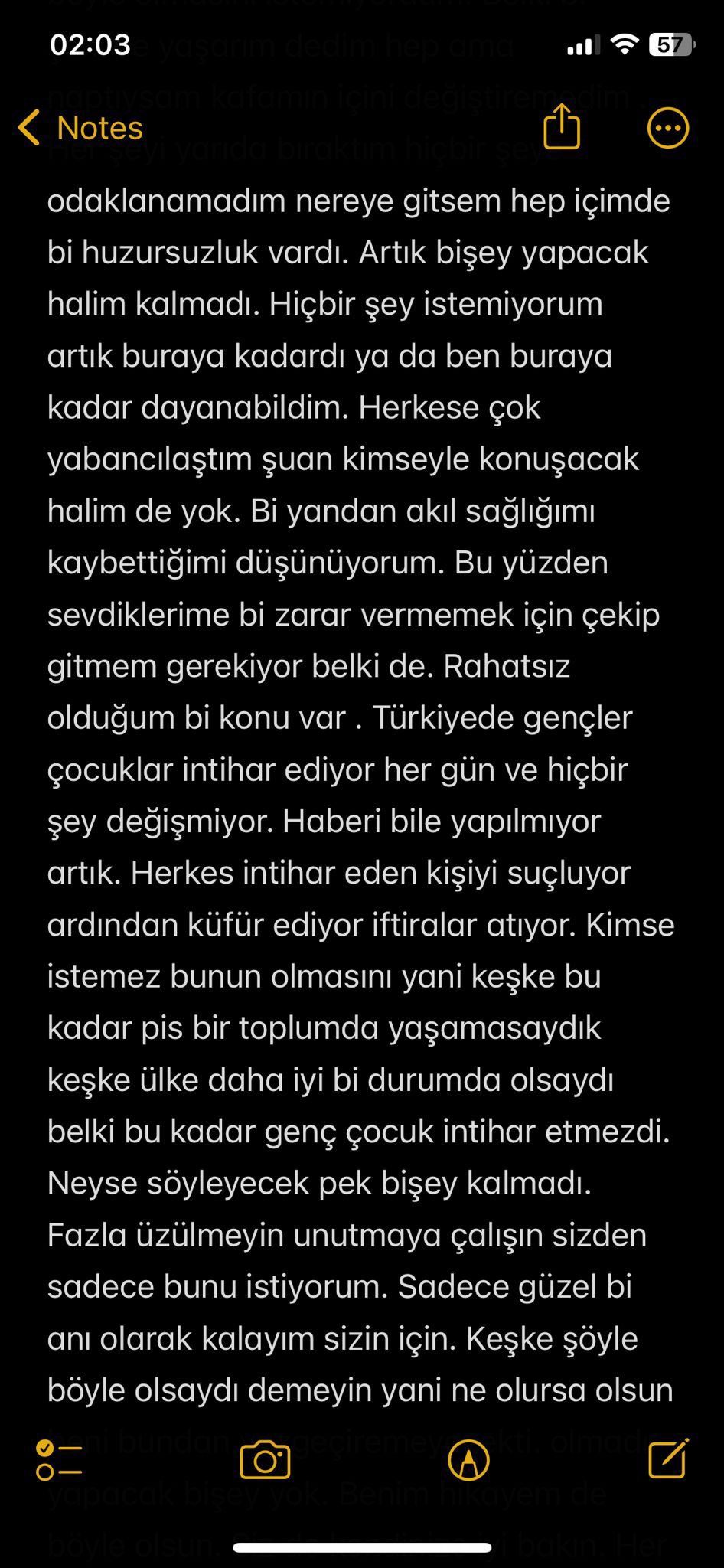Share this note
724x1568 pixels.
pos(562,127)
